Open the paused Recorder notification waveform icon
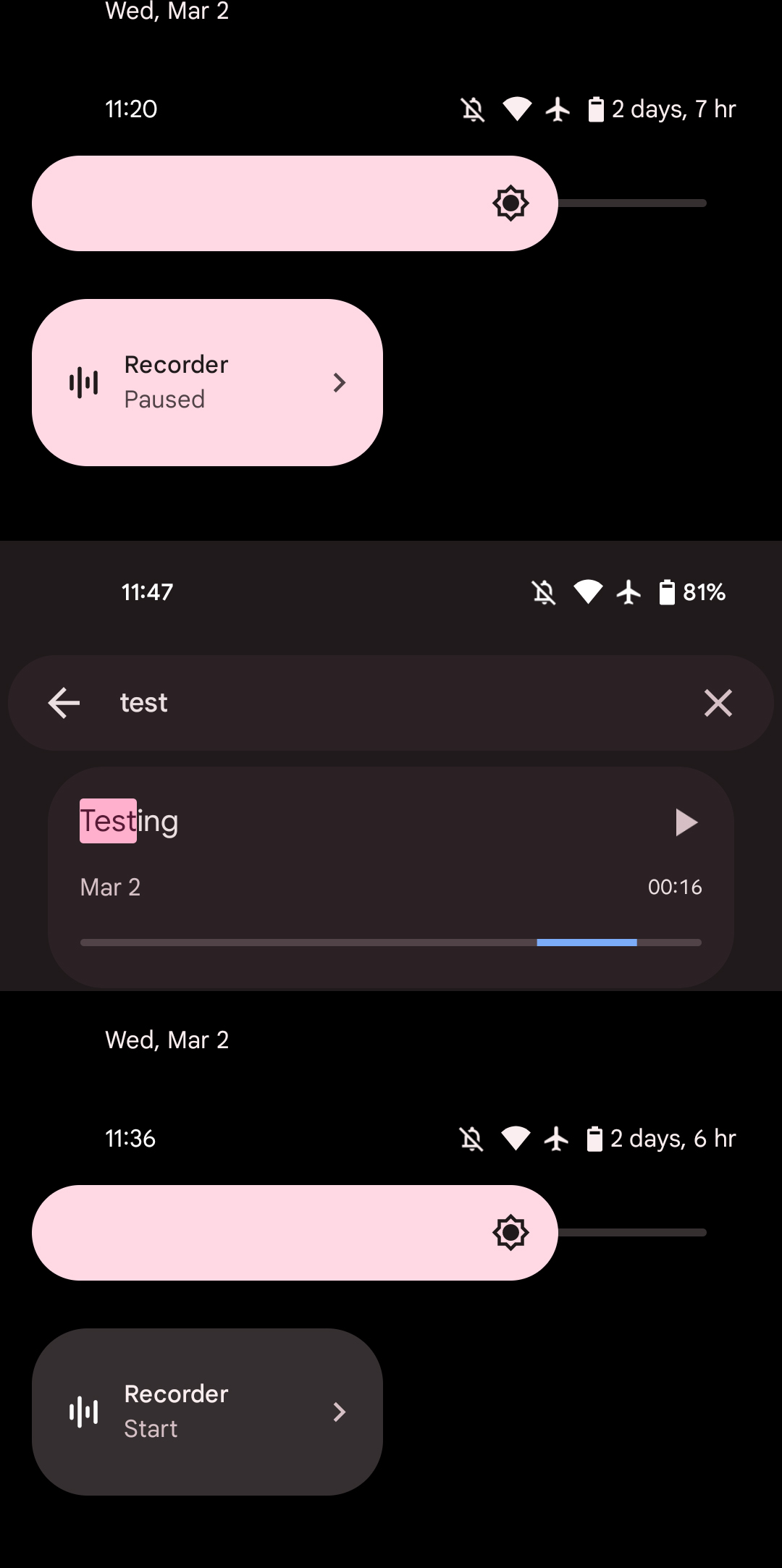The image size is (782, 1568). coord(83,382)
